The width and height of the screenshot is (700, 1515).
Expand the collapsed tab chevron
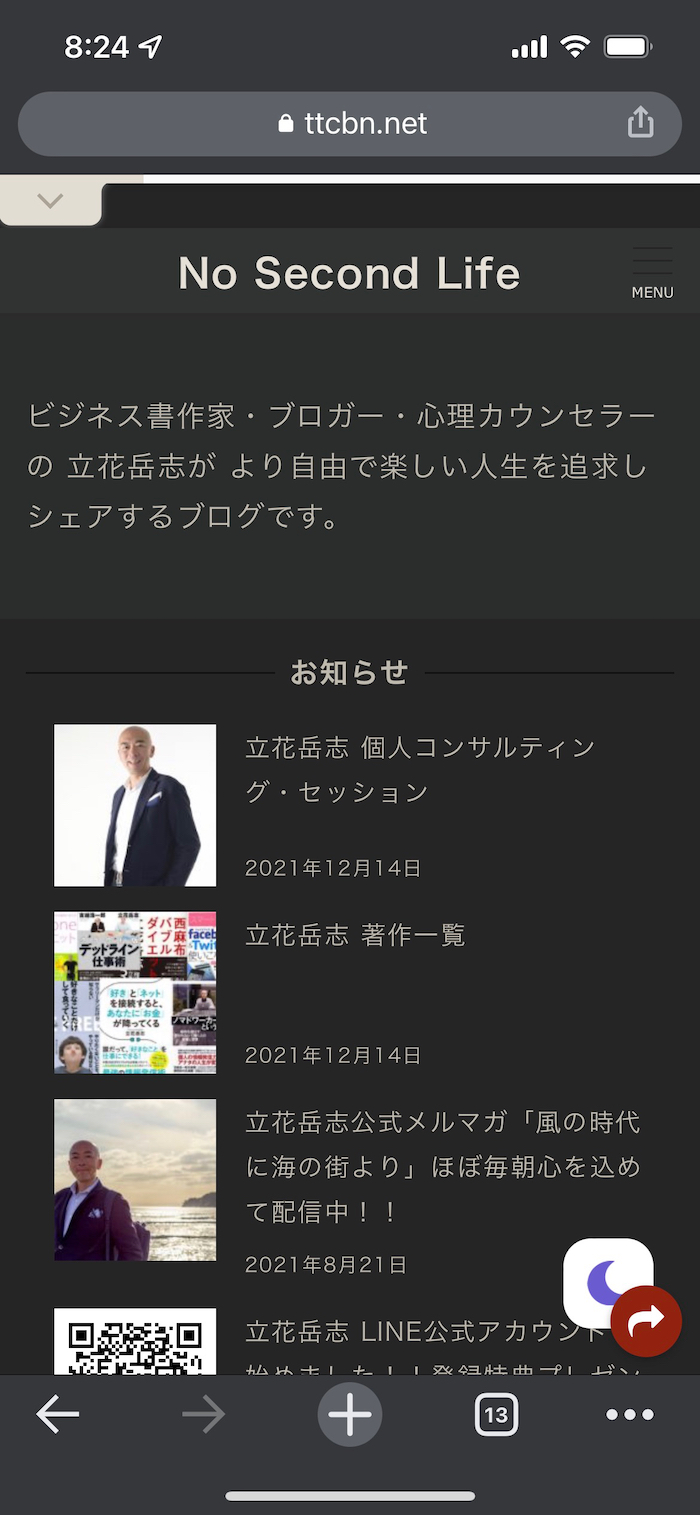[x=50, y=201]
